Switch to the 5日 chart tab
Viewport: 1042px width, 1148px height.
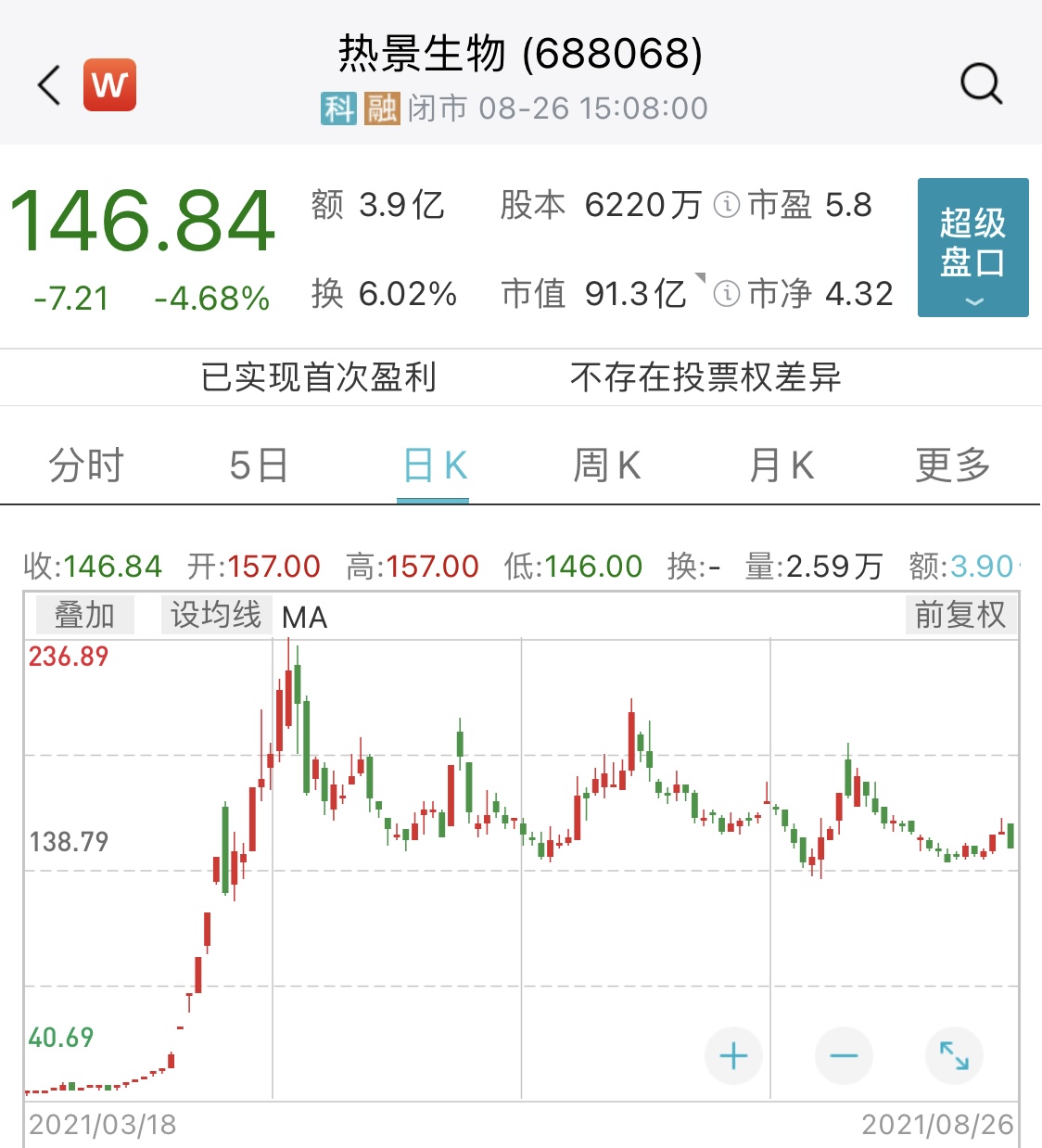[x=259, y=466]
